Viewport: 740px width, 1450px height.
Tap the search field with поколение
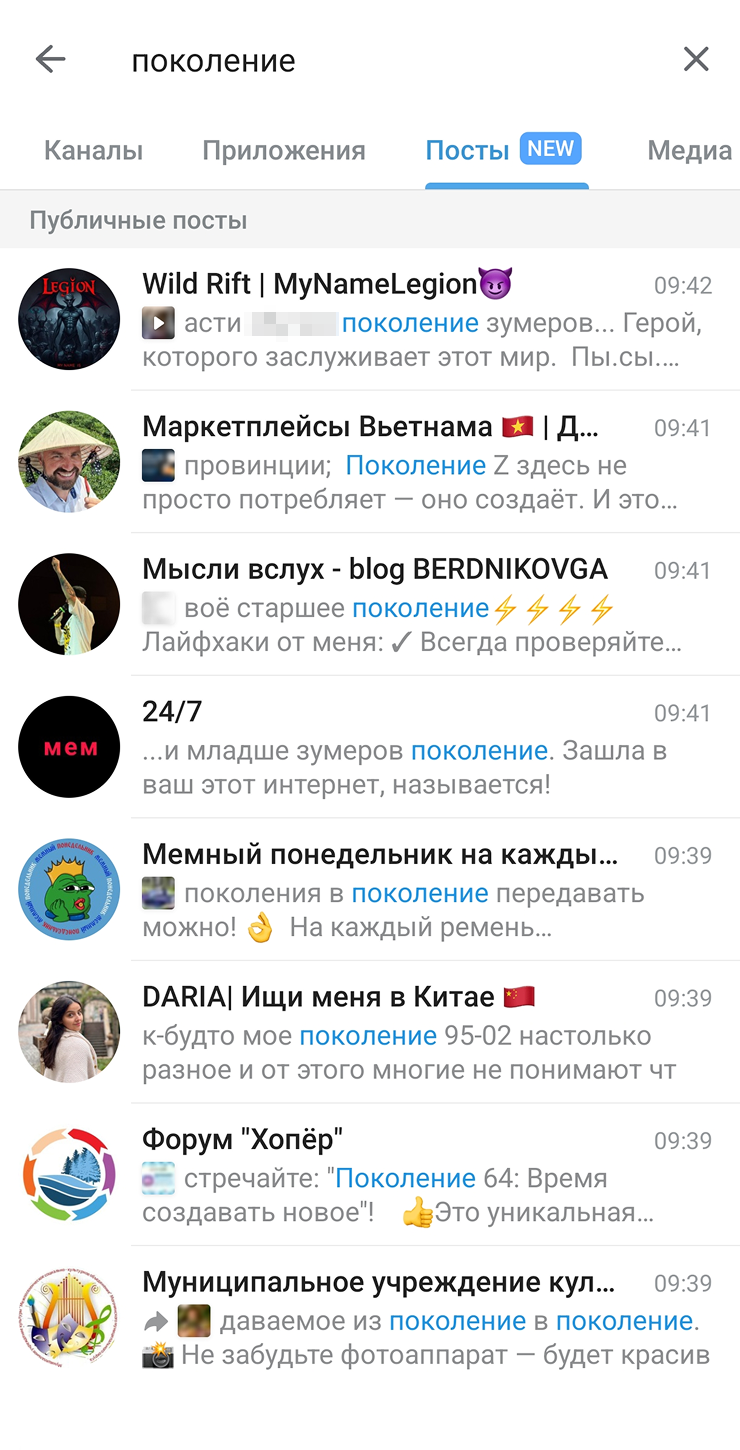tap(380, 61)
